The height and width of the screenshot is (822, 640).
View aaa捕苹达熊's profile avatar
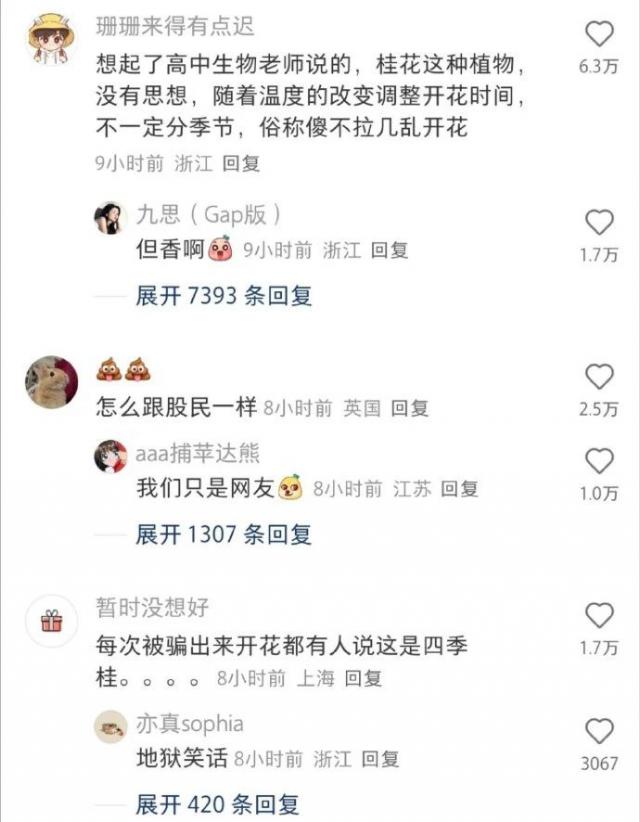[x=109, y=457]
